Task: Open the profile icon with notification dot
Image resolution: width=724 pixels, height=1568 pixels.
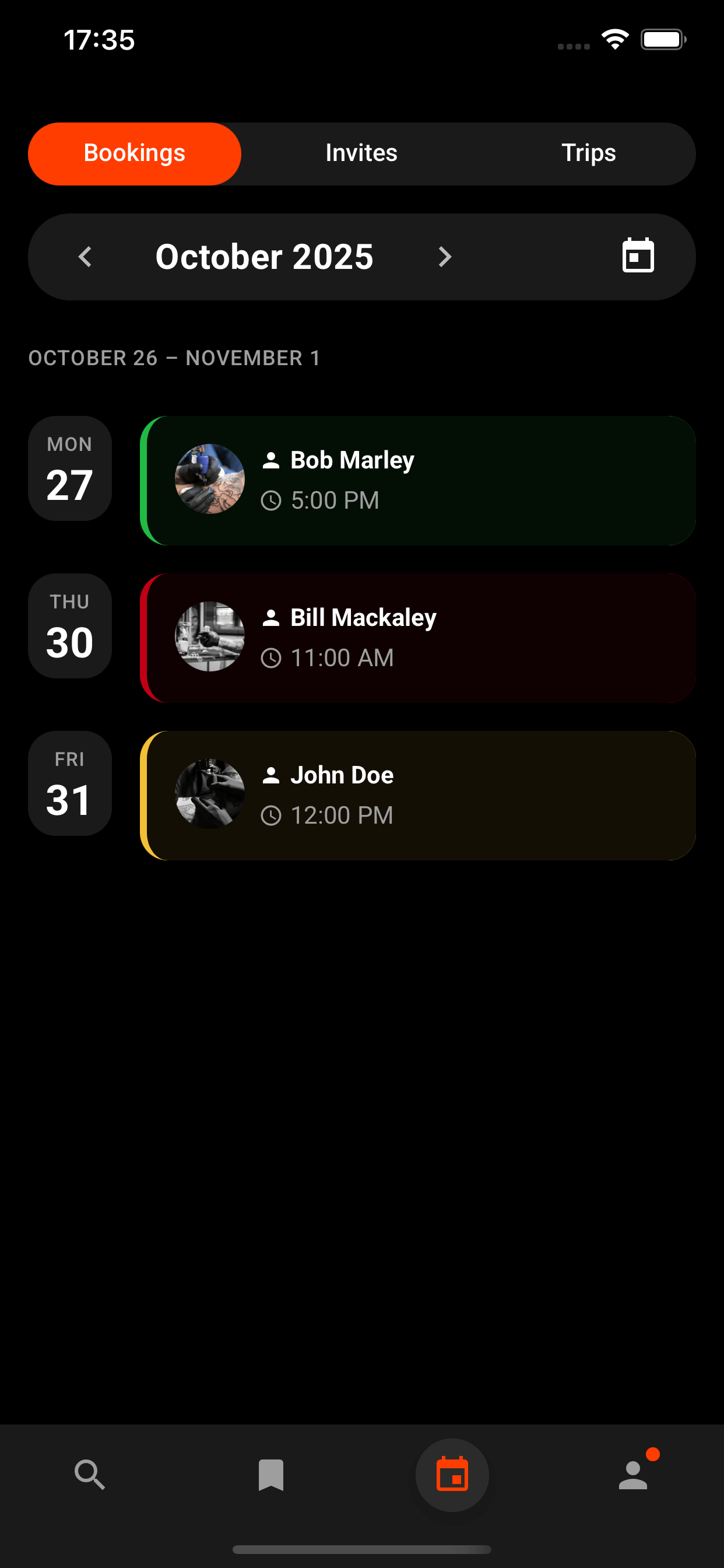Action: pos(632,1475)
